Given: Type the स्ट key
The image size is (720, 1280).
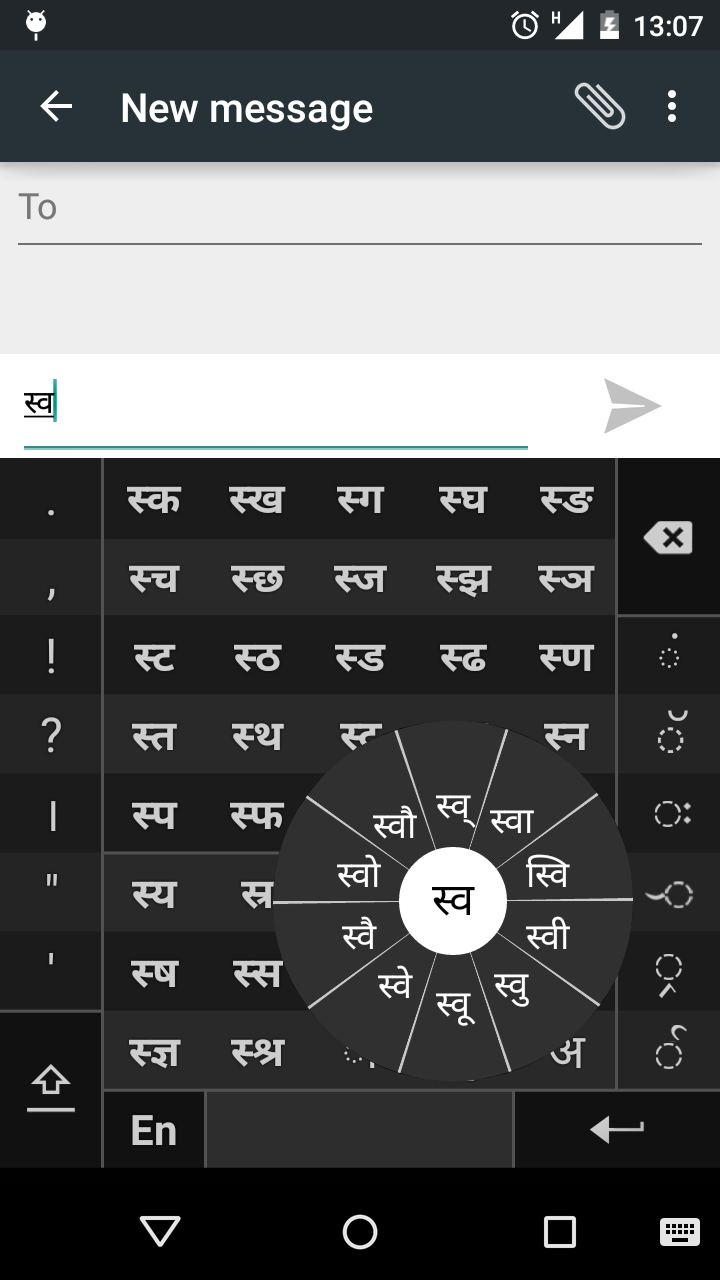Looking at the screenshot, I should click(154, 657).
